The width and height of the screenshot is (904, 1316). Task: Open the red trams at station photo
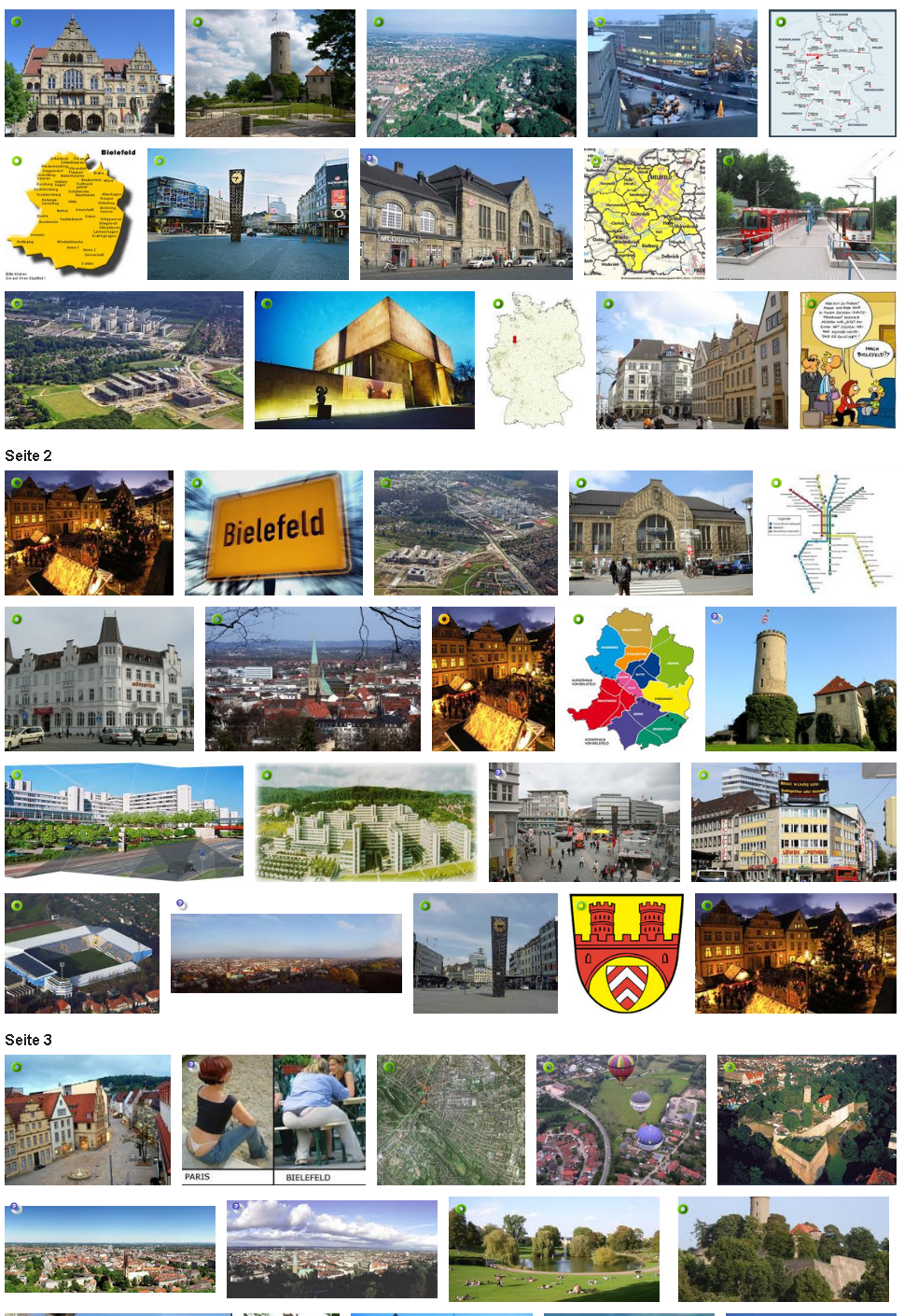click(805, 215)
